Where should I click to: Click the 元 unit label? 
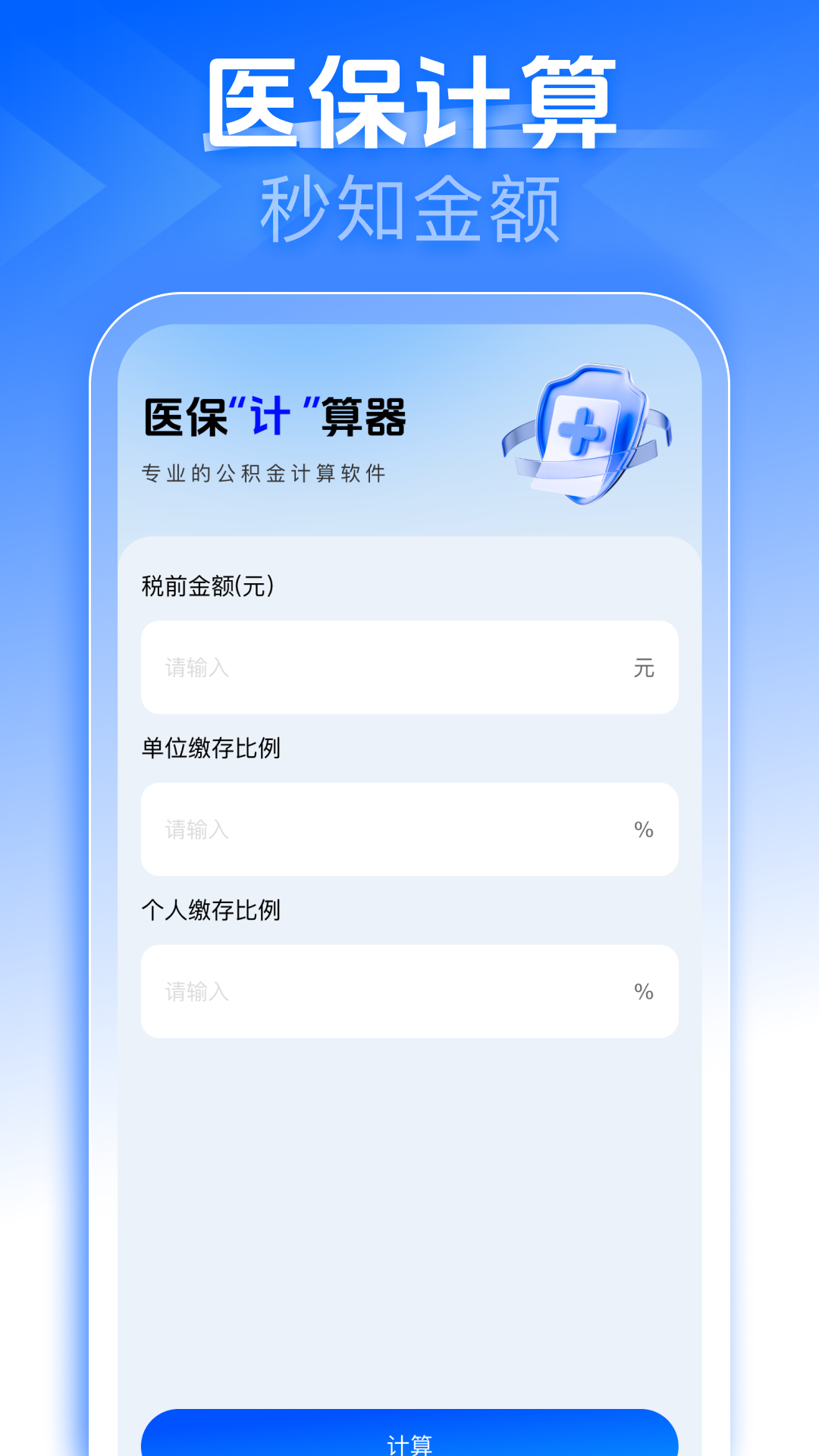click(x=644, y=667)
